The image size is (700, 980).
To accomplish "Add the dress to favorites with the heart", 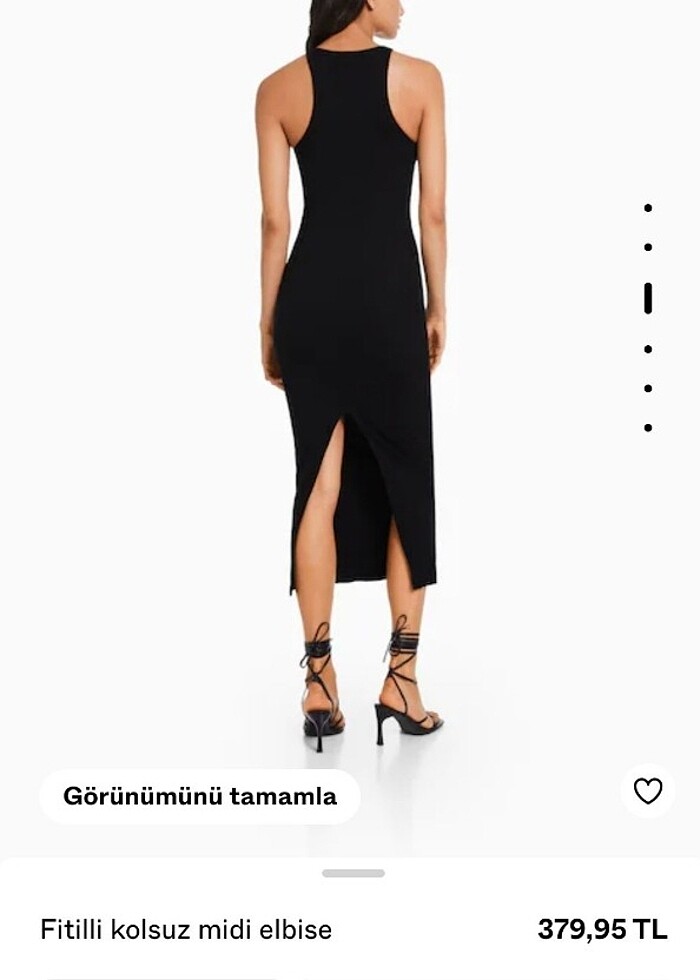I will 648,791.
